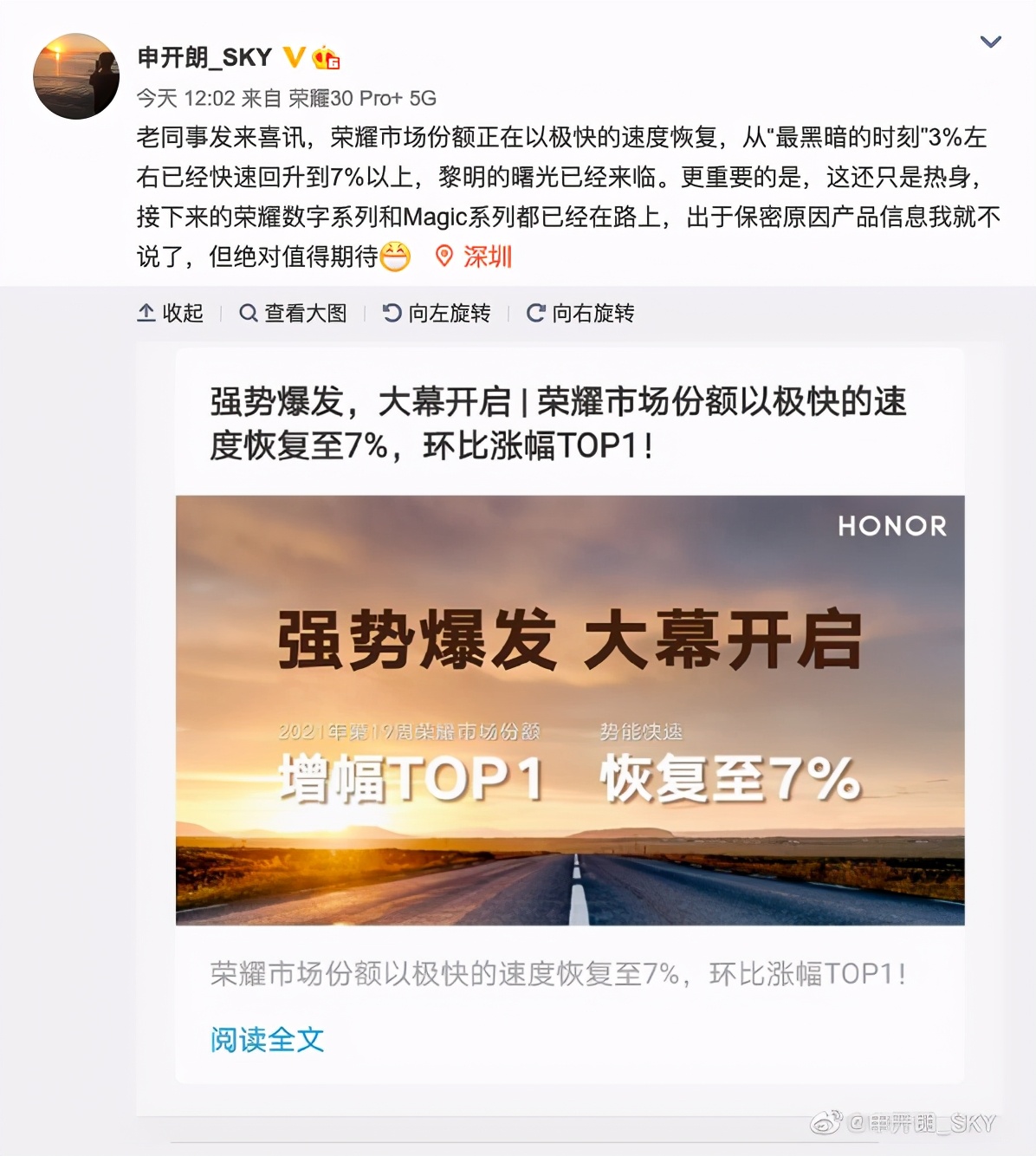Open the 荣耀30 Pro+ 5G source link
1036x1156 pixels.
[x=362, y=98]
